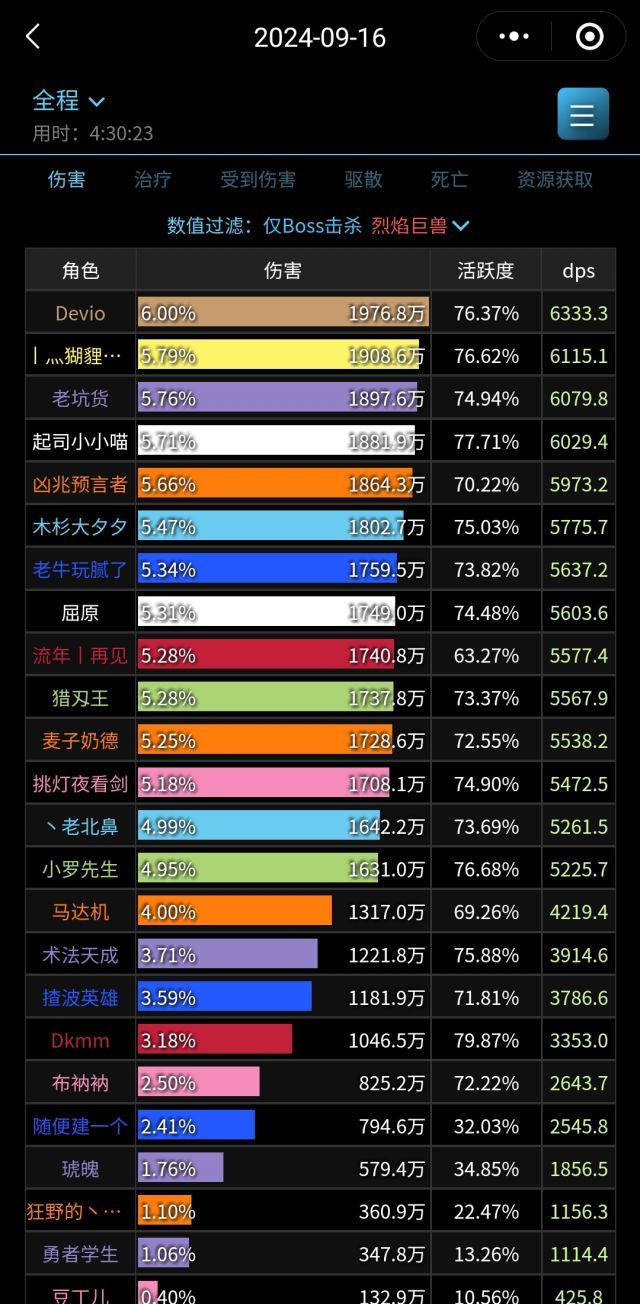Screen dimensions: 640x1304
Task: Open 勇者学生's damage row
Action: tap(320, 1254)
